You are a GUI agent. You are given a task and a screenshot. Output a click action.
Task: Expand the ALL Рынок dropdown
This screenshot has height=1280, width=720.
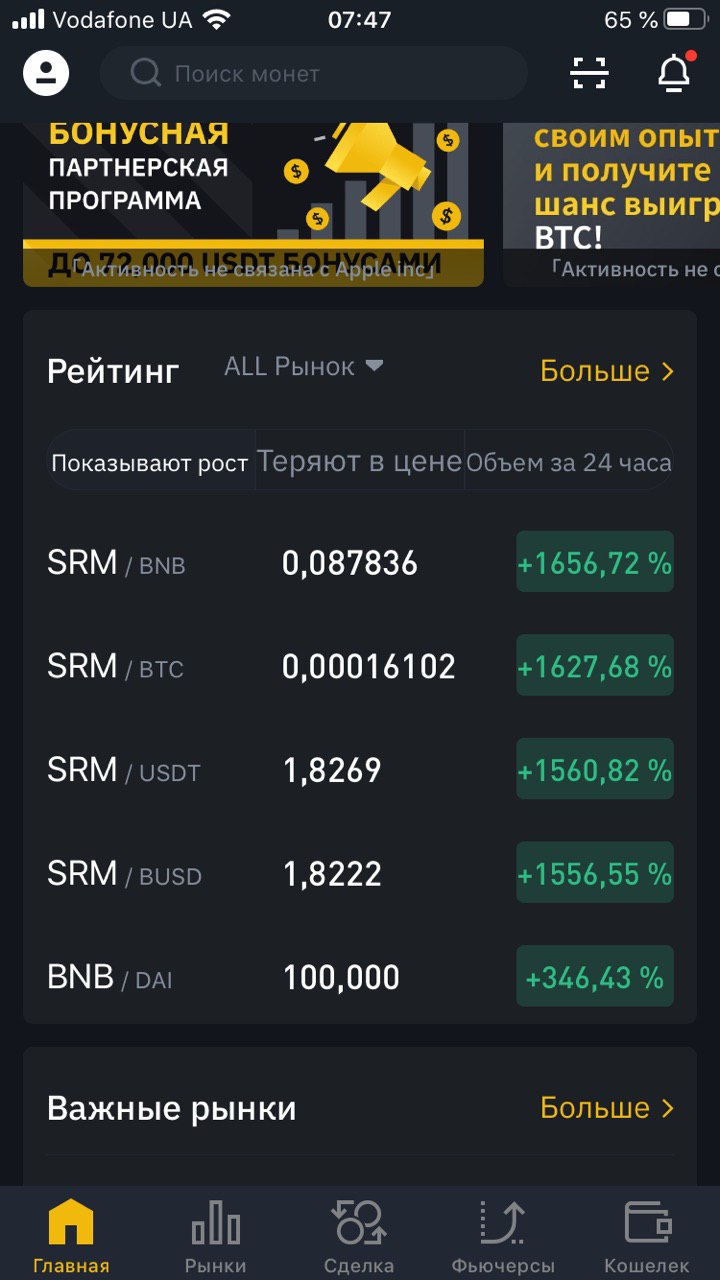coord(304,367)
